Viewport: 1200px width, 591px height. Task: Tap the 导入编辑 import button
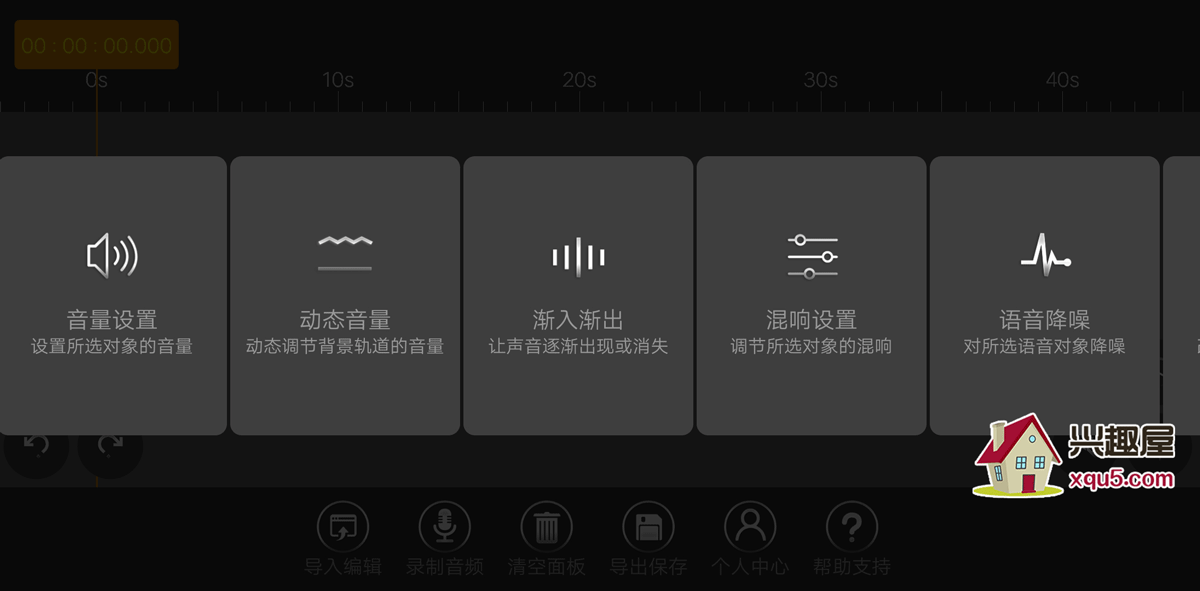343,538
